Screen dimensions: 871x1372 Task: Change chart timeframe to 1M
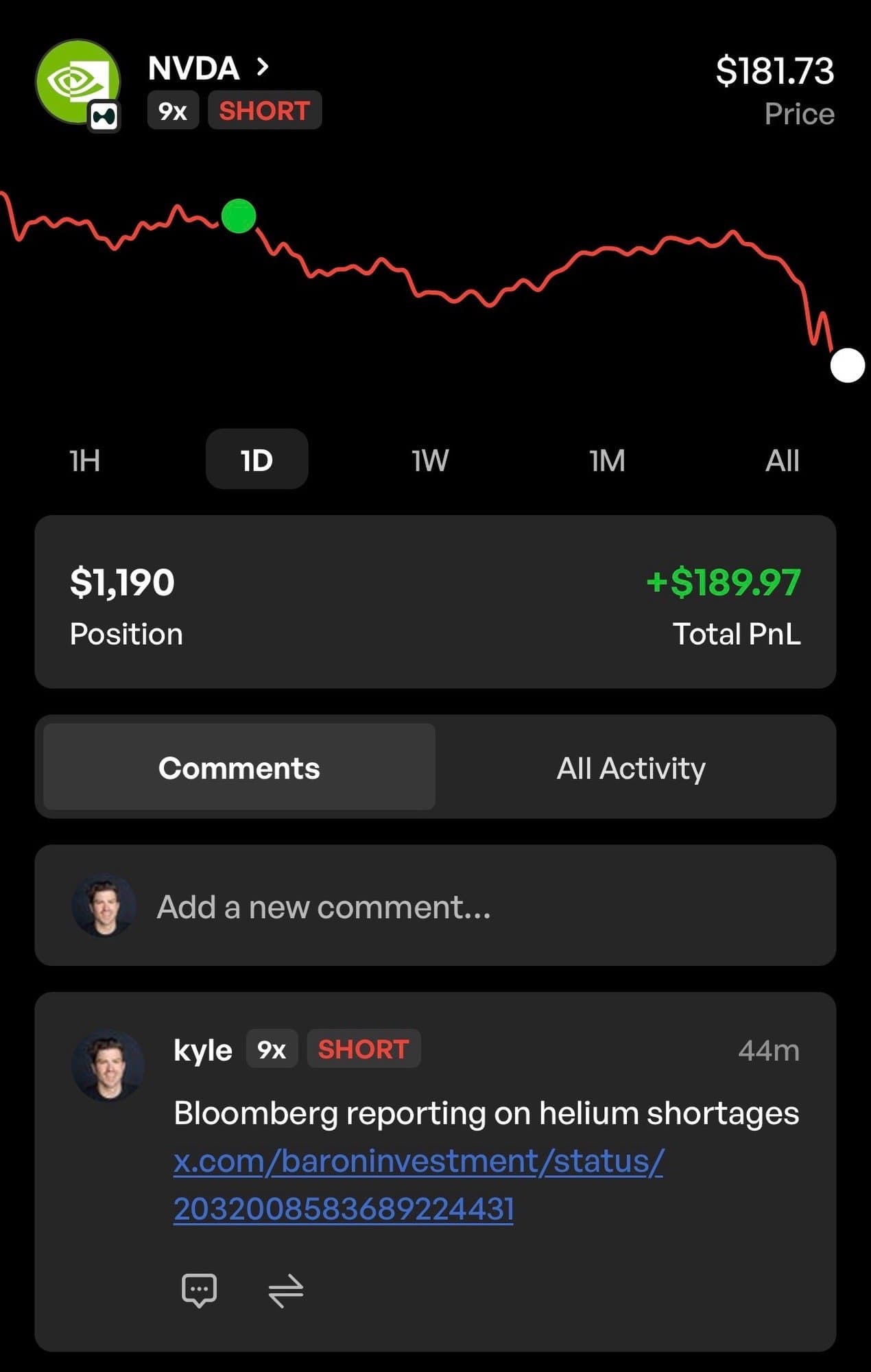[607, 460]
